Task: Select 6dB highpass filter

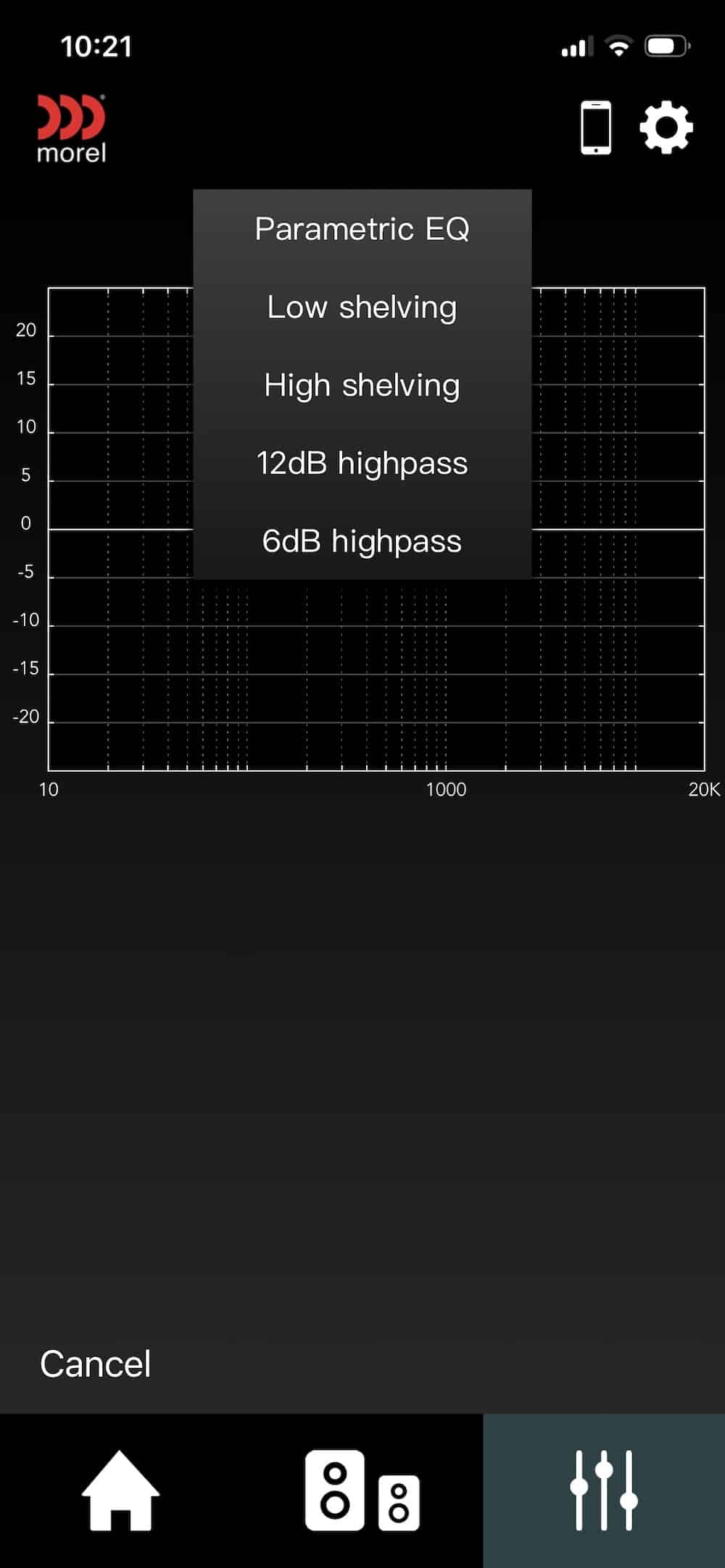Action: [x=362, y=541]
